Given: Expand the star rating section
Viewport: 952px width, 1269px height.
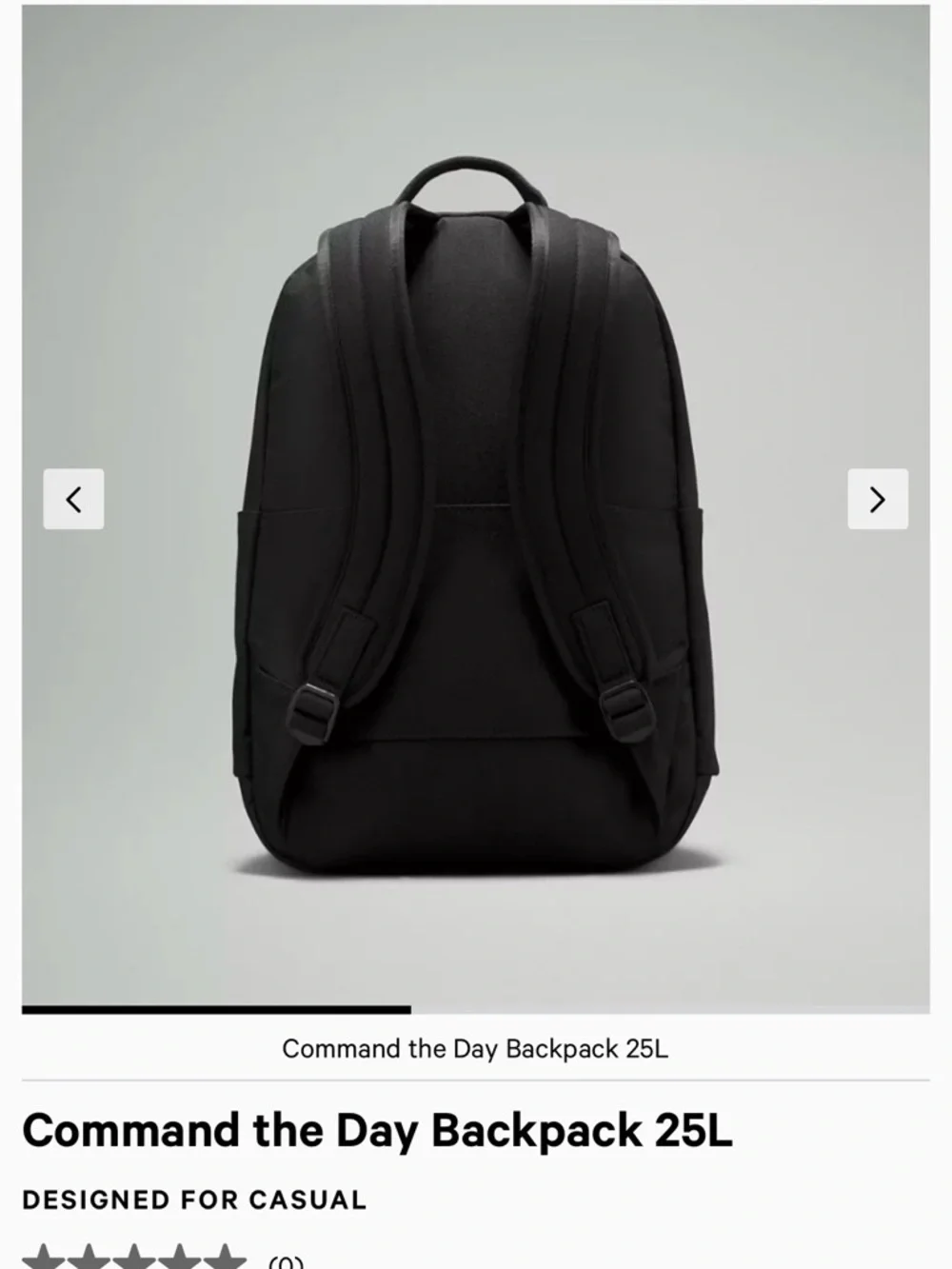Looking at the screenshot, I should point(133,1259).
